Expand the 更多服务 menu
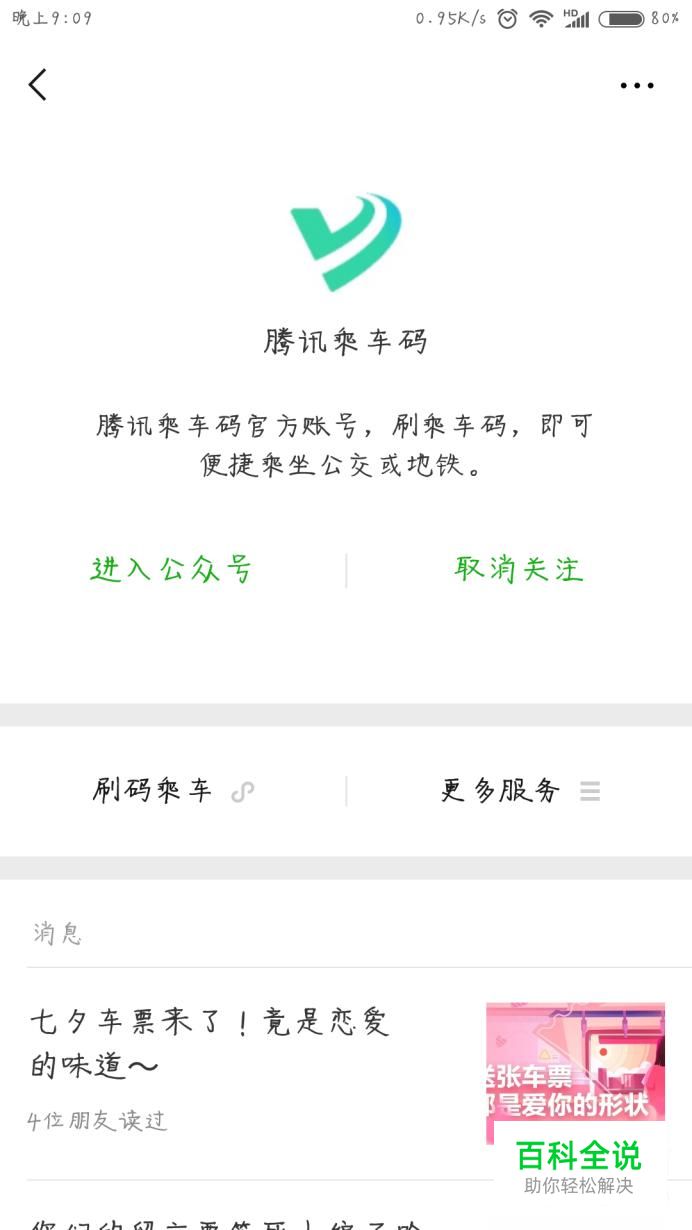This screenshot has width=692, height=1230. coord(518,791)
